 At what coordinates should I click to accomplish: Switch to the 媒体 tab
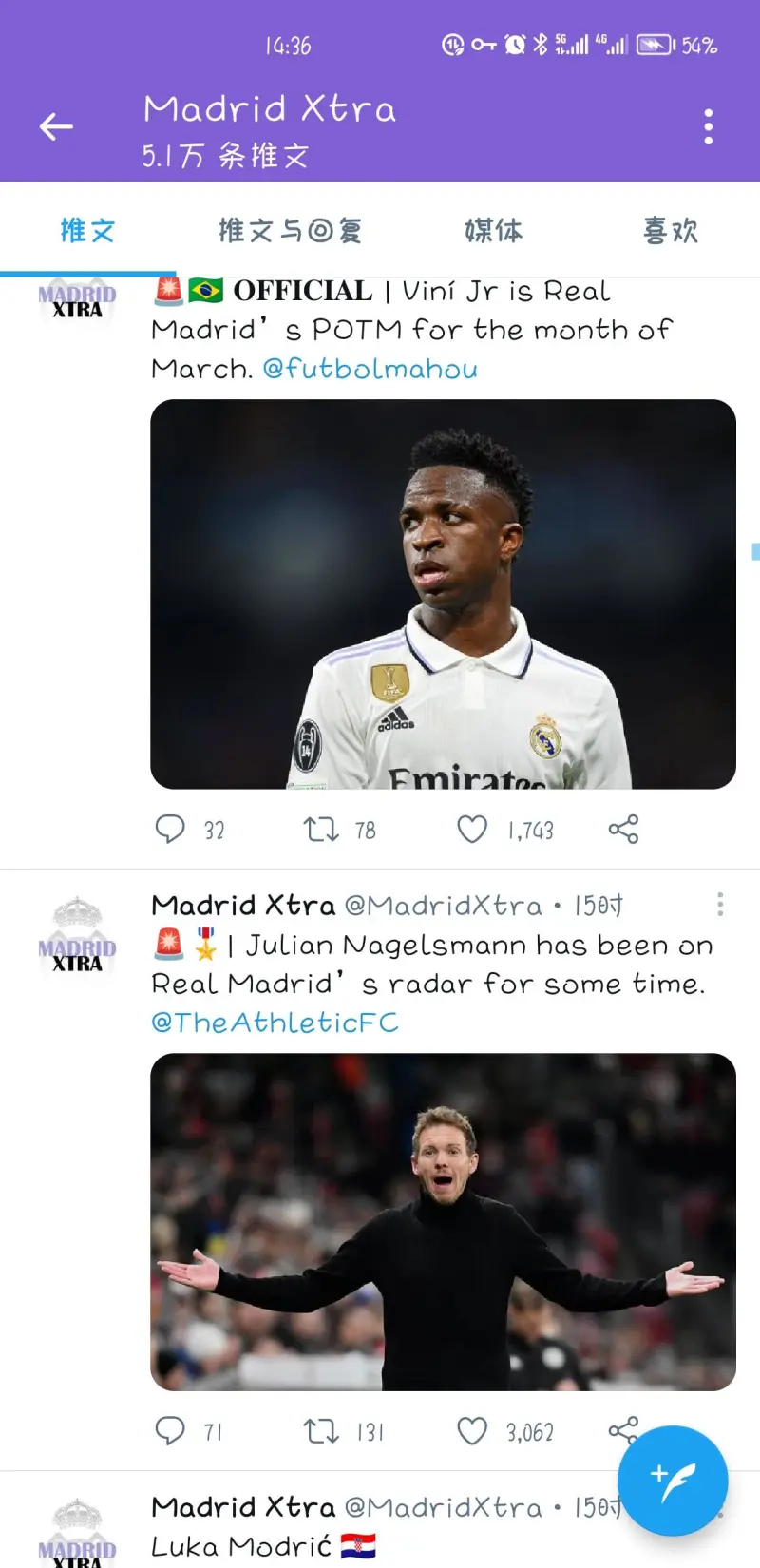click(493, 231)
